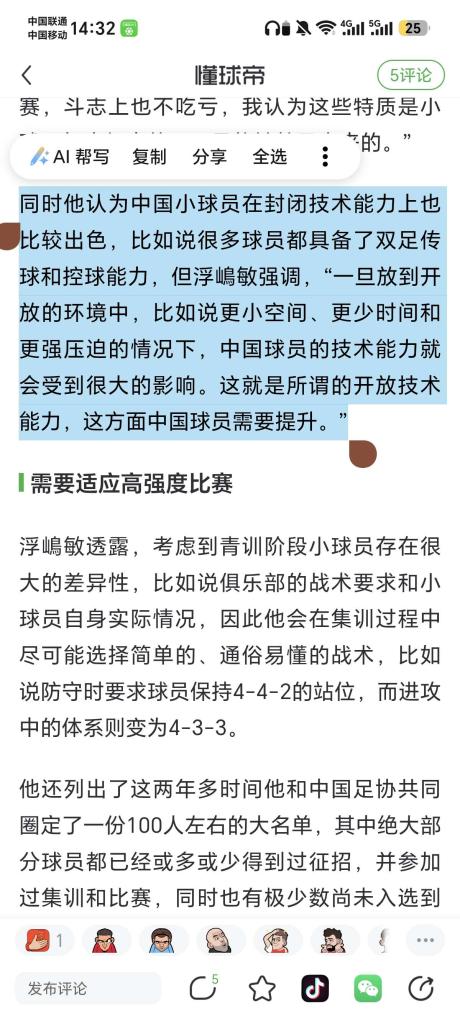Tap the 发布评论 comment input field

pos(88,988)
